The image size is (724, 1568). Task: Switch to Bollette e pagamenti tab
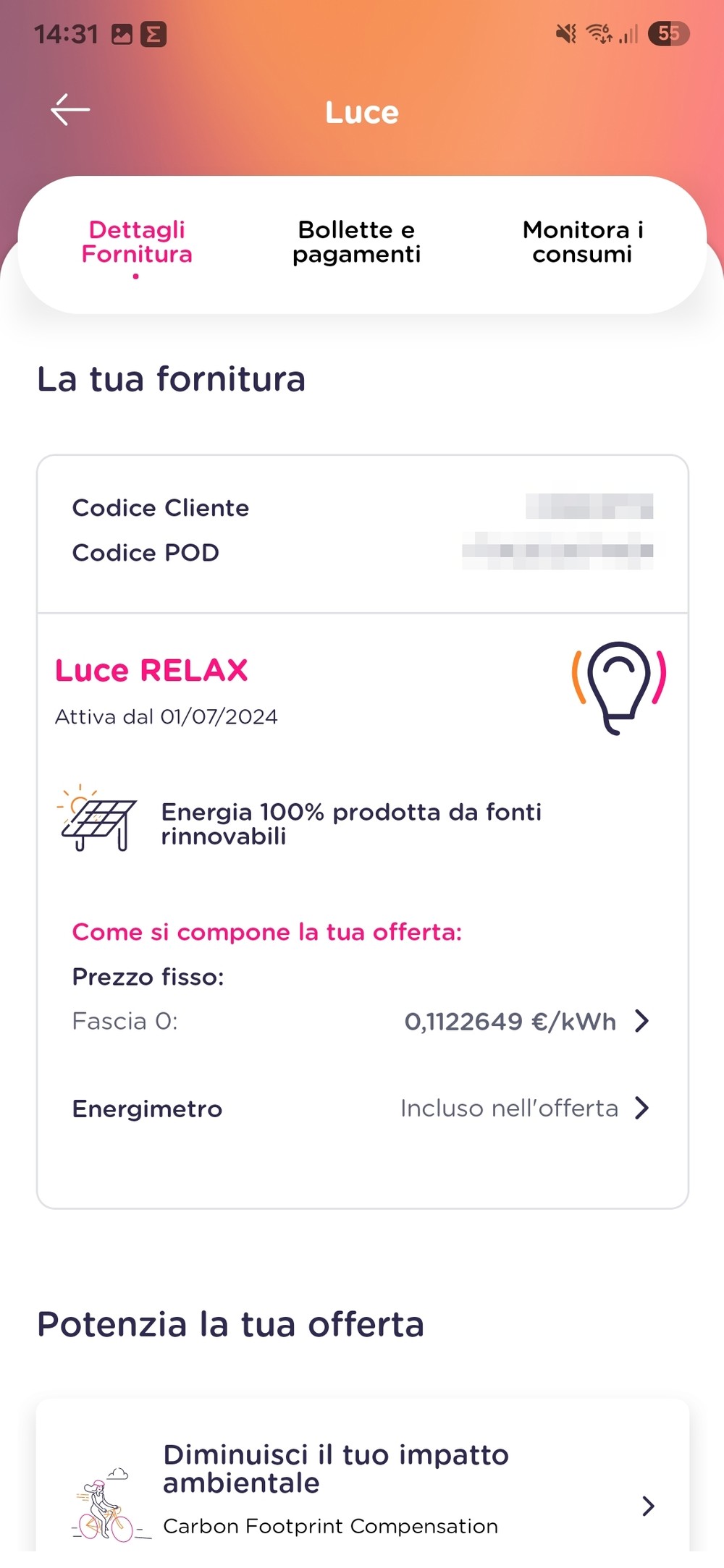(356, 242)
